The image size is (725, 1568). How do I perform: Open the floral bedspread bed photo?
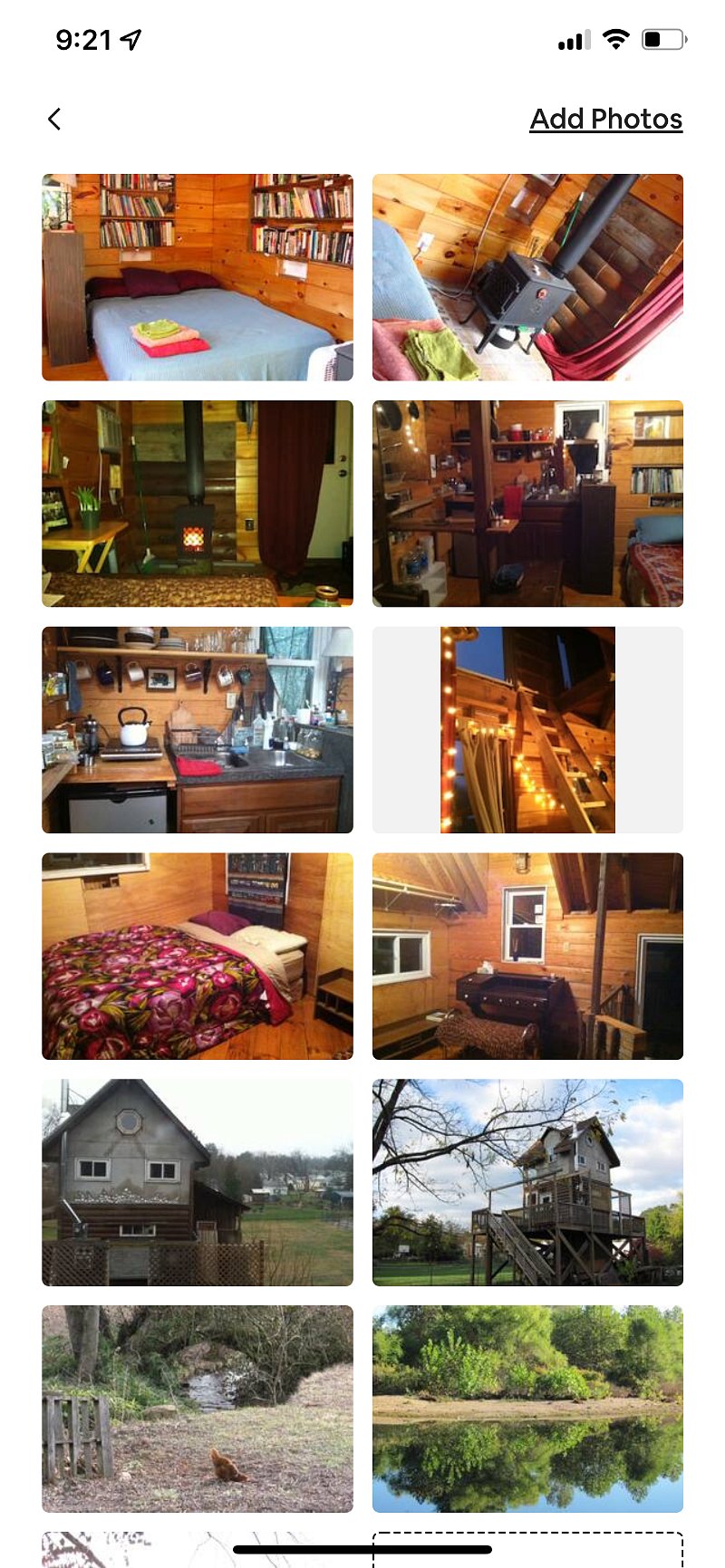[198, 957]
